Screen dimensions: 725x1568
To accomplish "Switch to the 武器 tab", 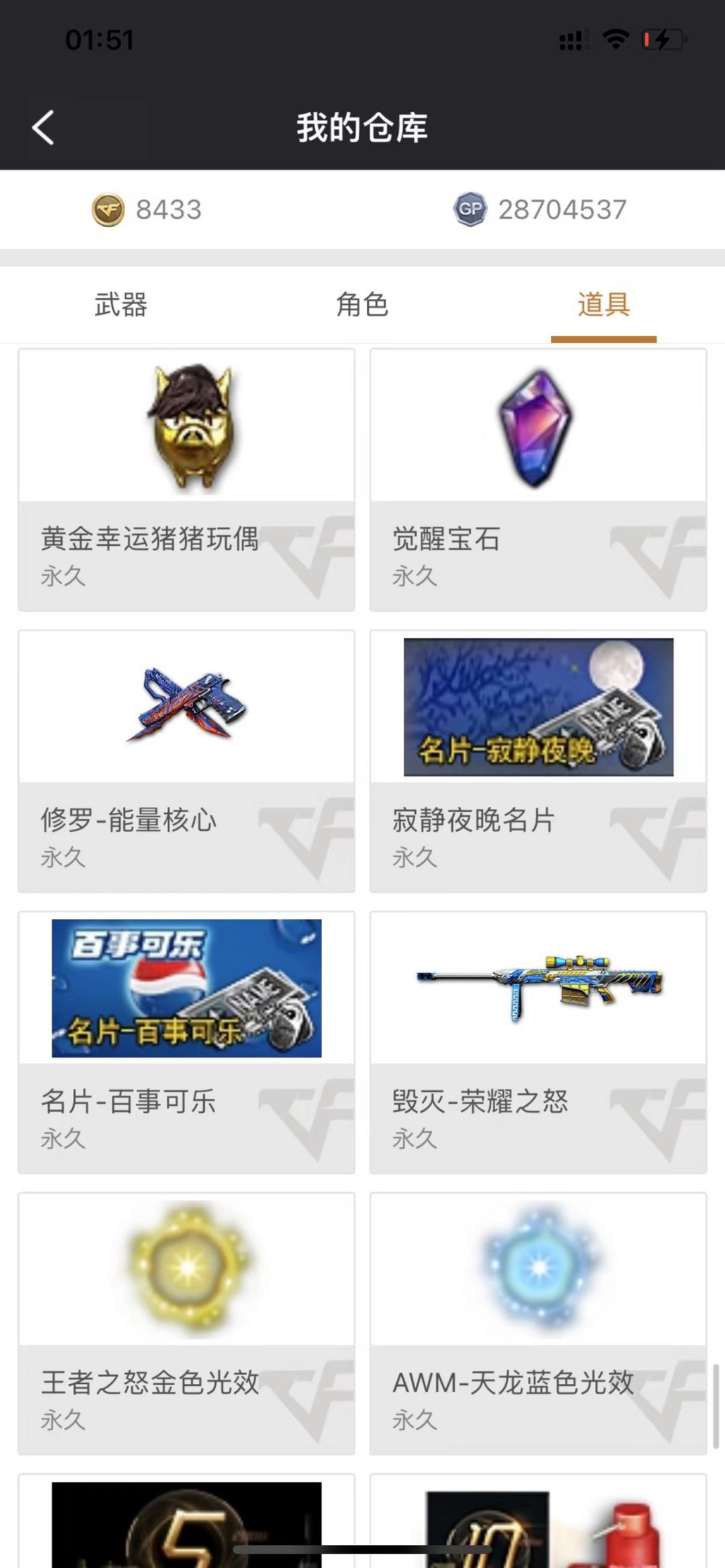I will pos(121,305).
